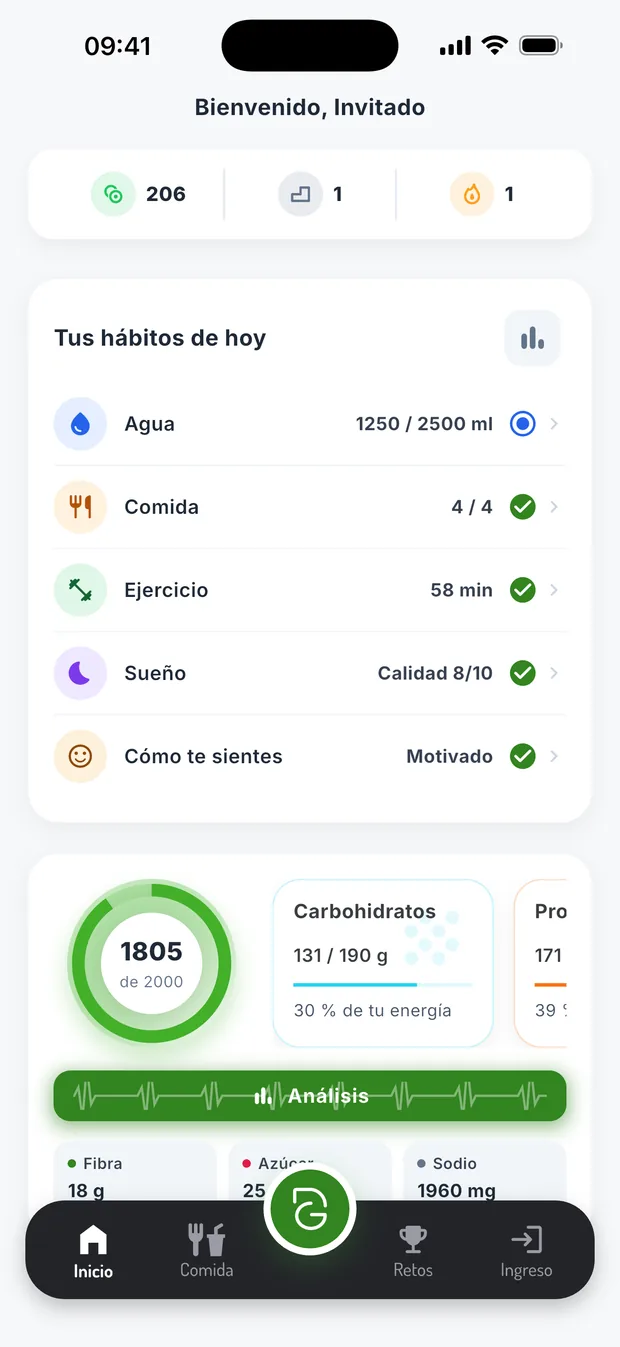Open the Agua habit row
620x1347 pixels.
[309, 424]
